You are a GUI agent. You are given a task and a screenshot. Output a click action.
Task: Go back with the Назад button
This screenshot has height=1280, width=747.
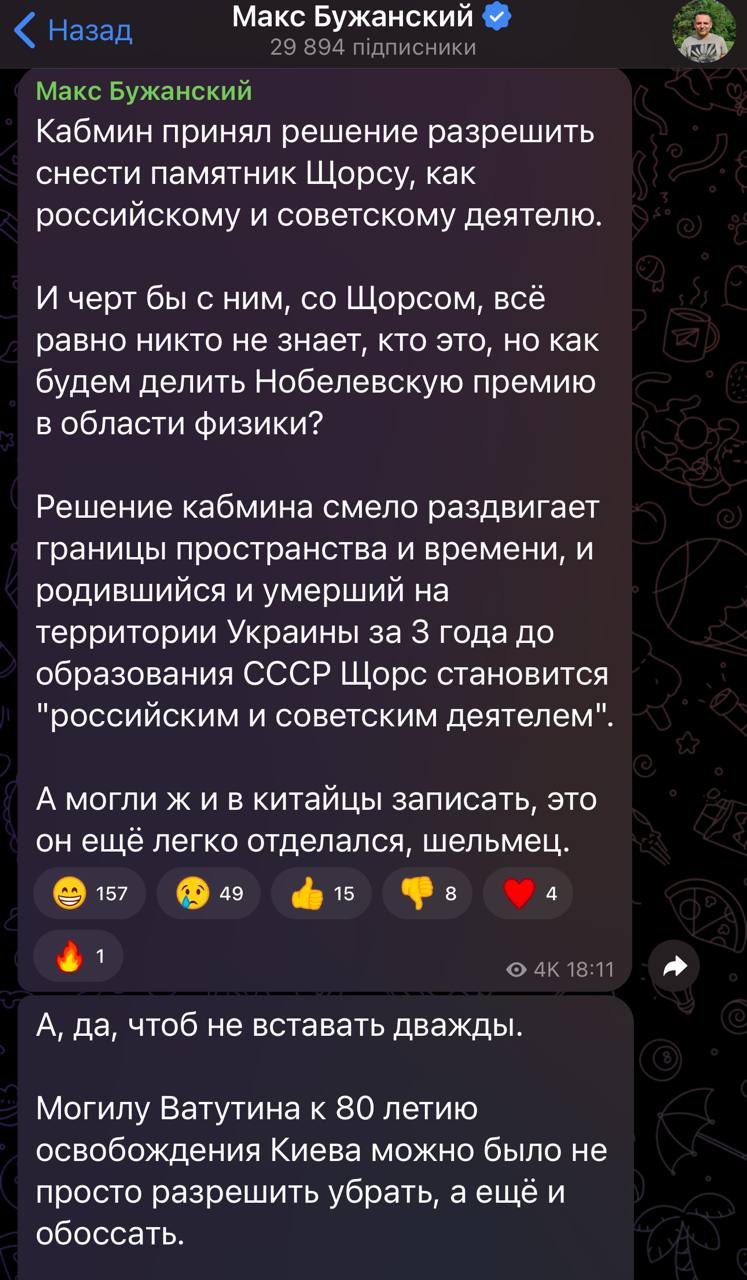(73, 30)
